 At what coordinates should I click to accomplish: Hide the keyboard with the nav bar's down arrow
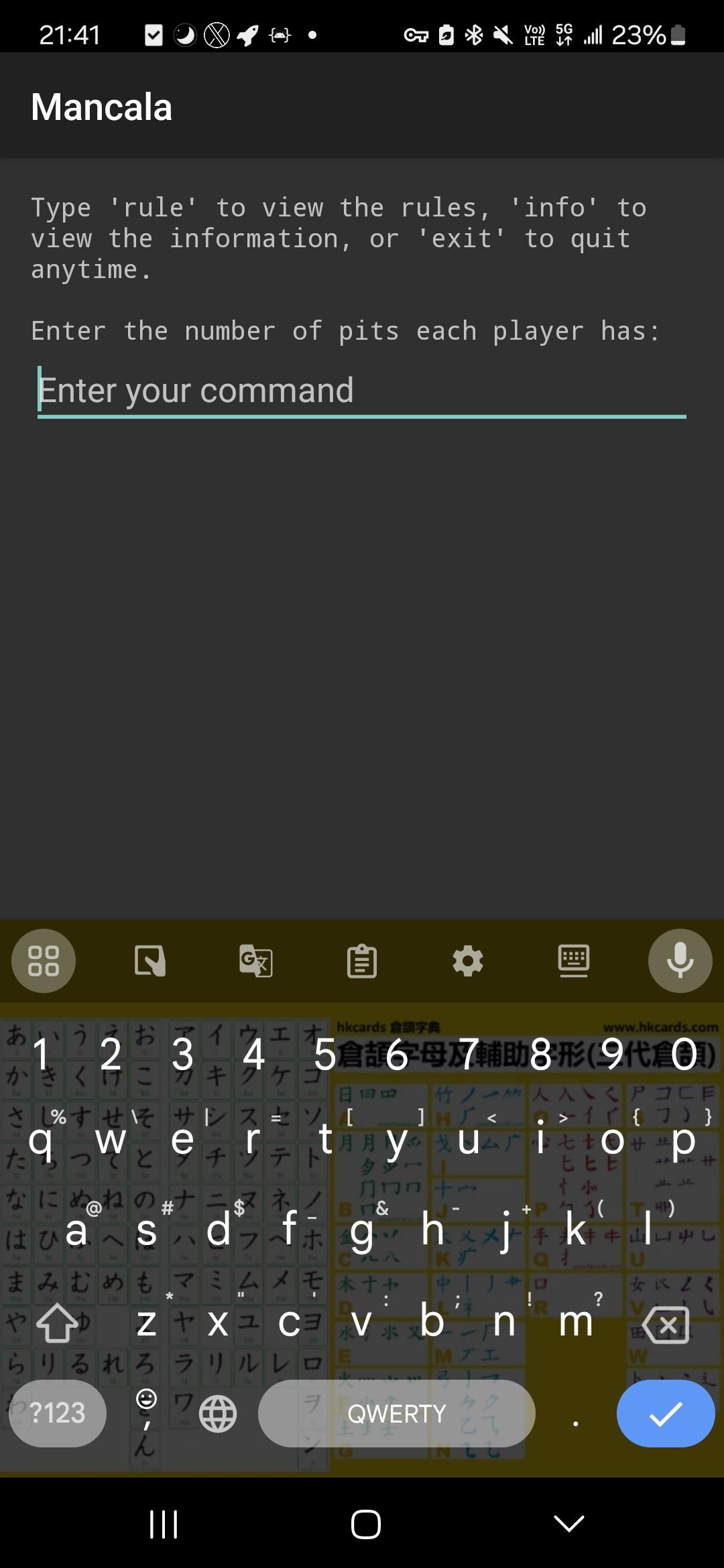569,1524
